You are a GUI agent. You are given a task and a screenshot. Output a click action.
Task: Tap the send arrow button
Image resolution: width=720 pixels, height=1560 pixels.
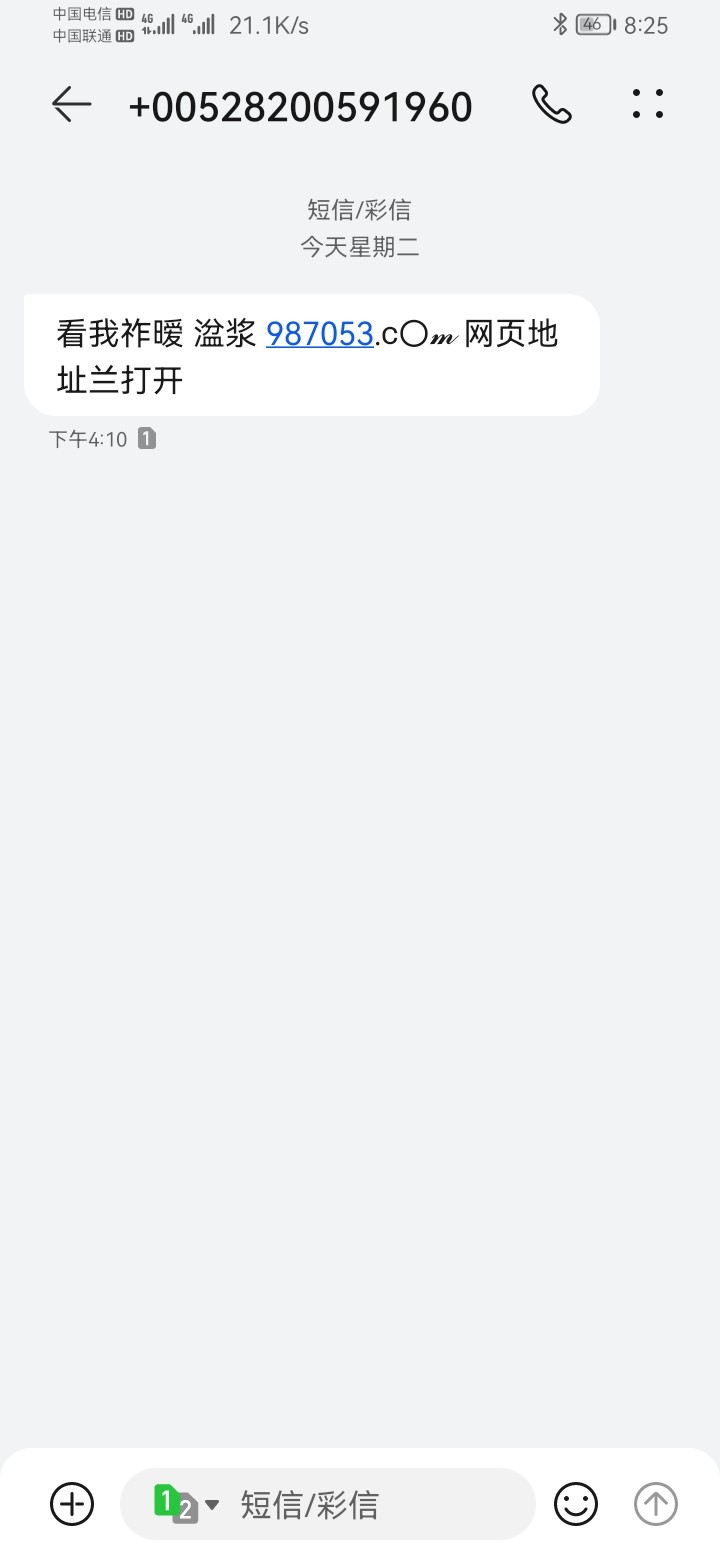click(656, 1504)
